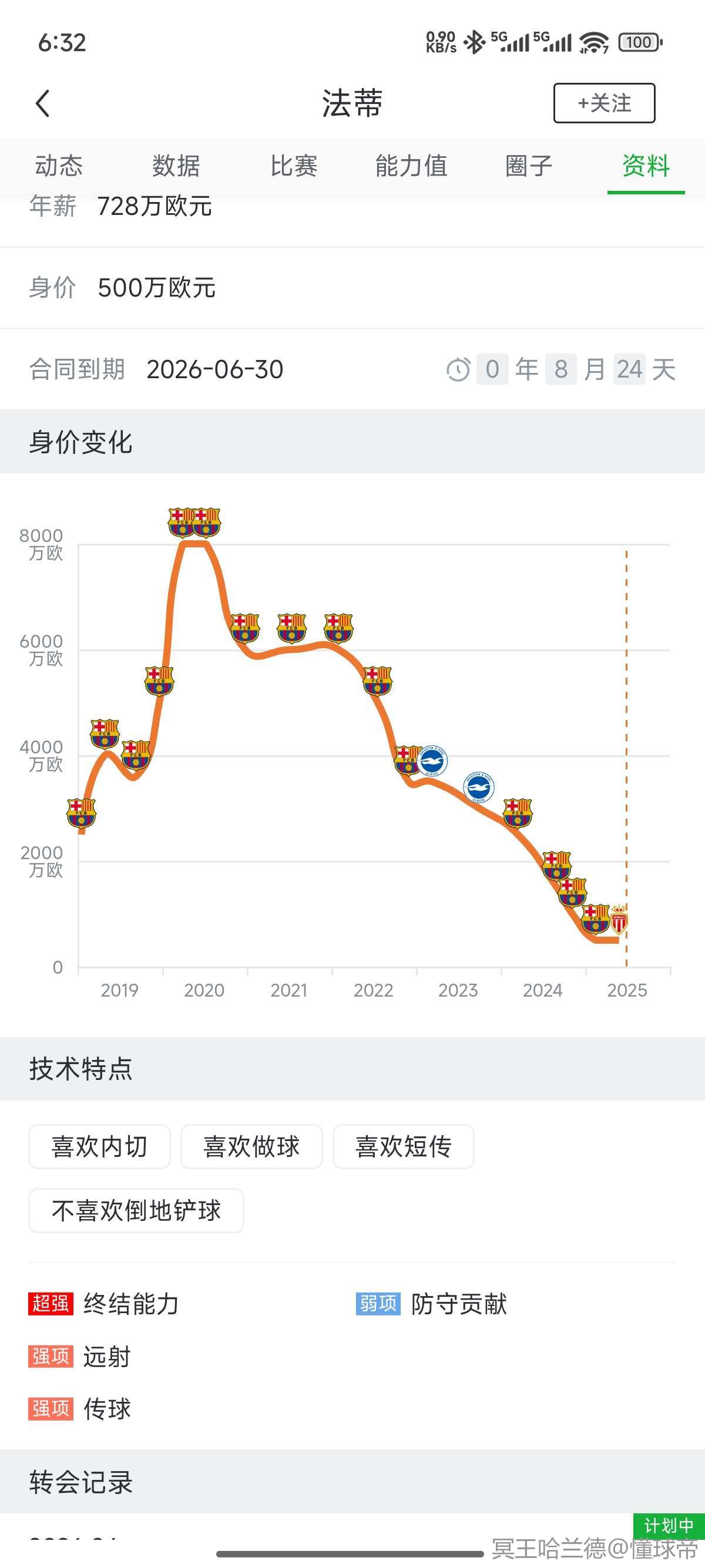This screenshot has height=1568, width=705.
Task: Switch to the 数据 tab
Action: [176, 166]
